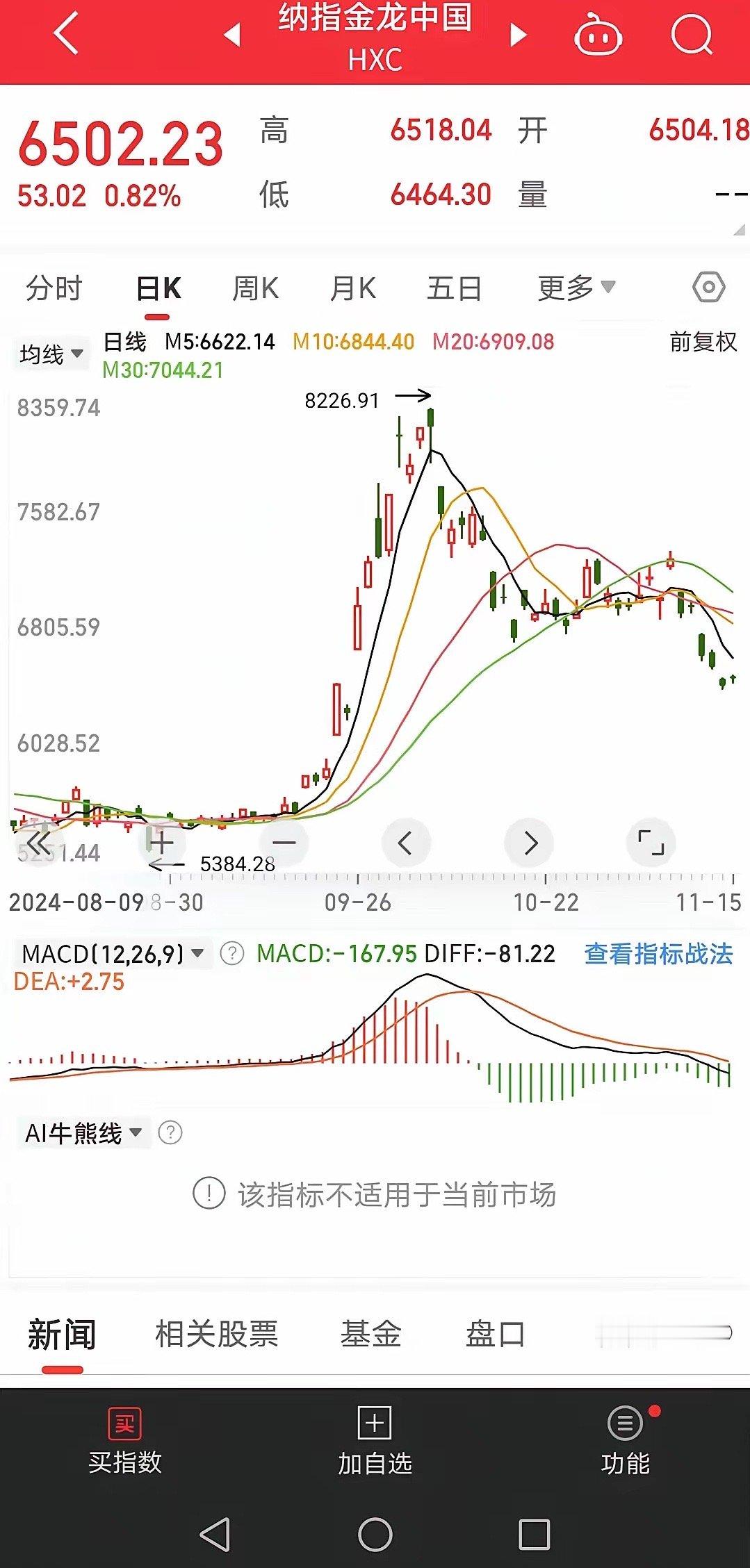
Task: Open the MACD(12,26,9) indicator dropdown
Action: tap(113, 953)
